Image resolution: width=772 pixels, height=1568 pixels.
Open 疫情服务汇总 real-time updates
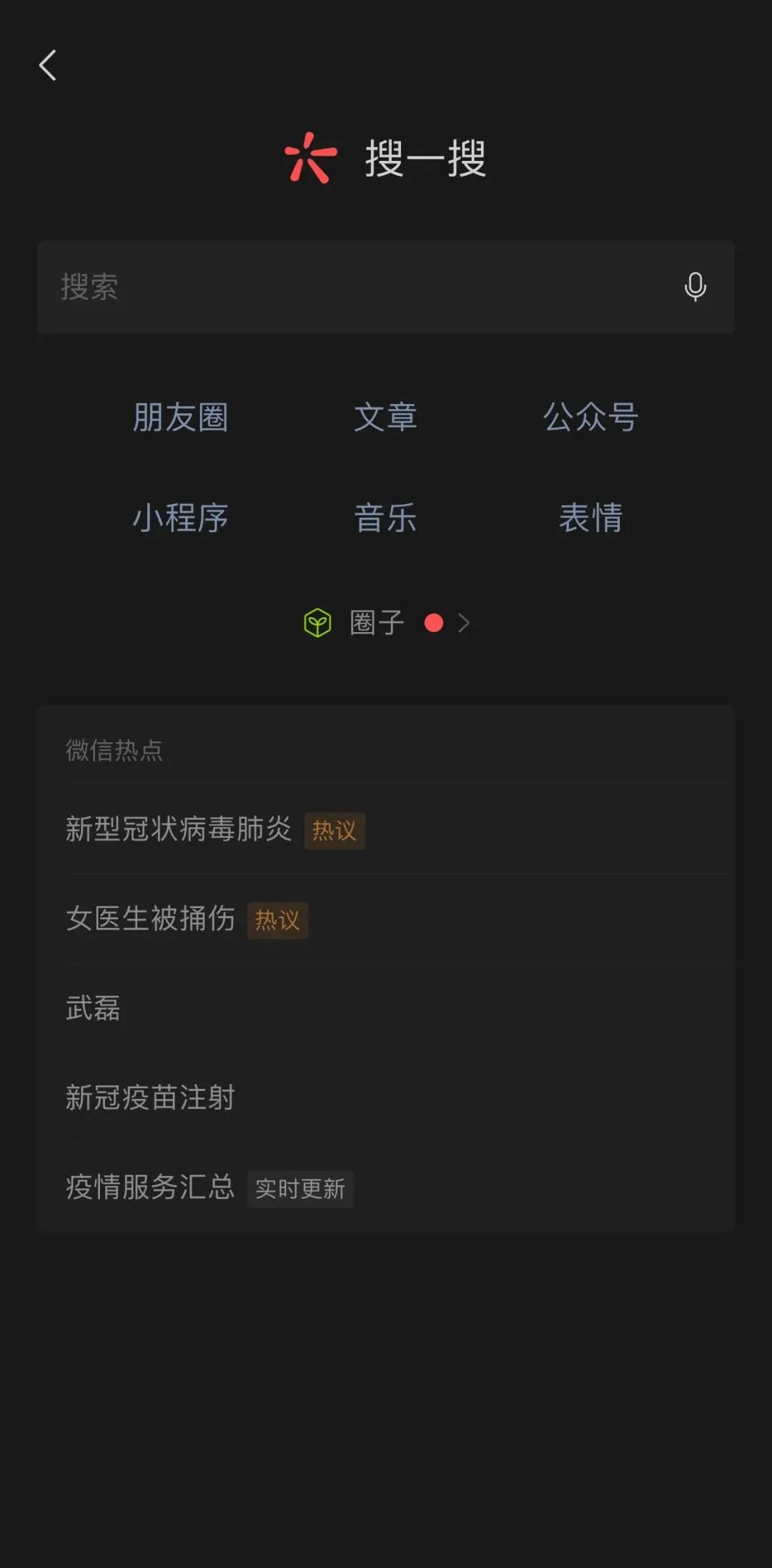[150, 1187]
